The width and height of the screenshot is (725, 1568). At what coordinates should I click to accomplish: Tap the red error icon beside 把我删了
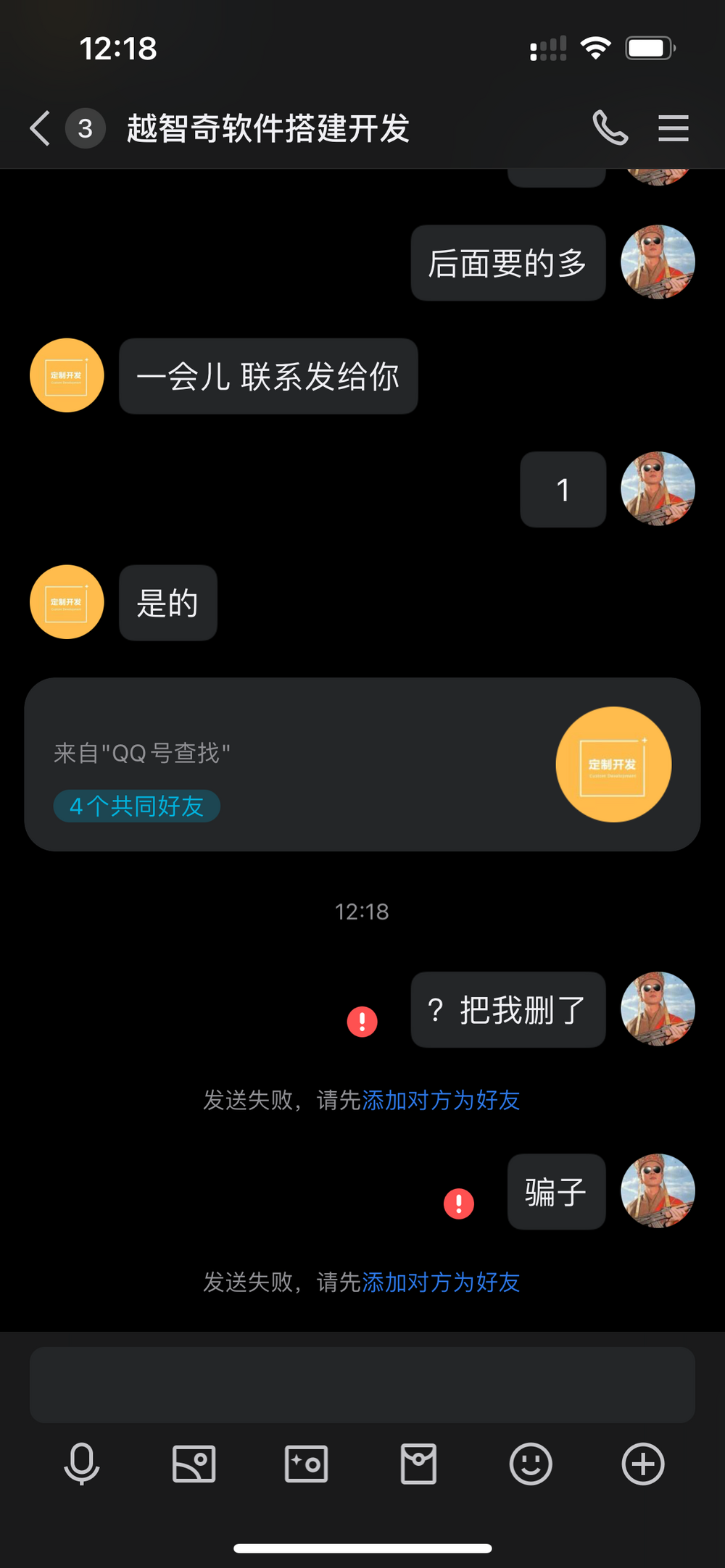click(362, 1021)
